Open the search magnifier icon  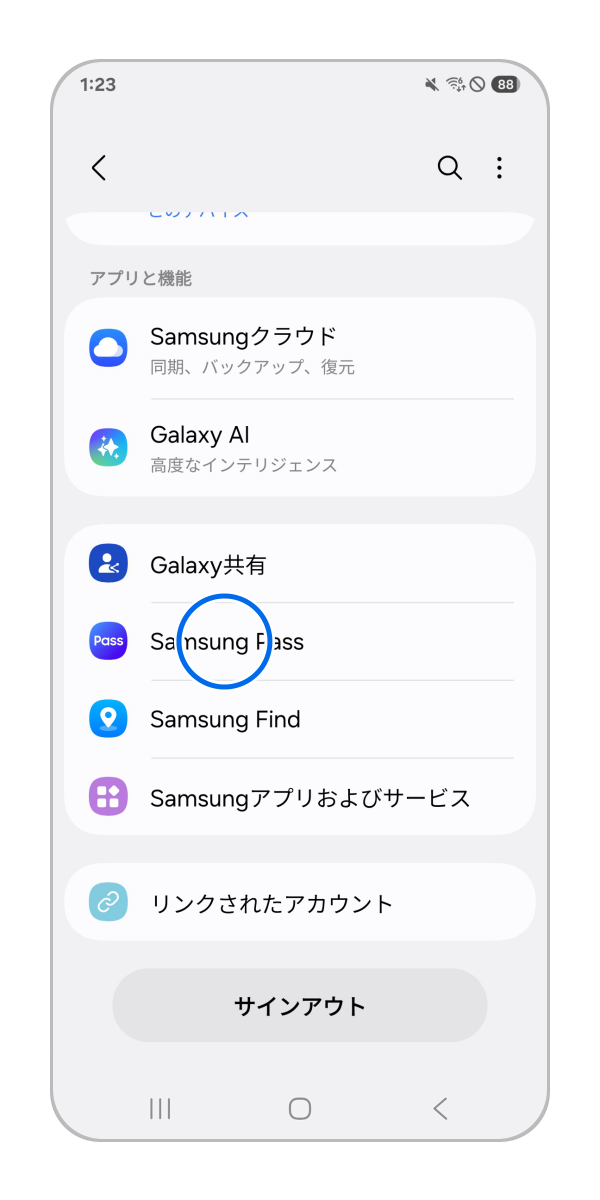449,168
